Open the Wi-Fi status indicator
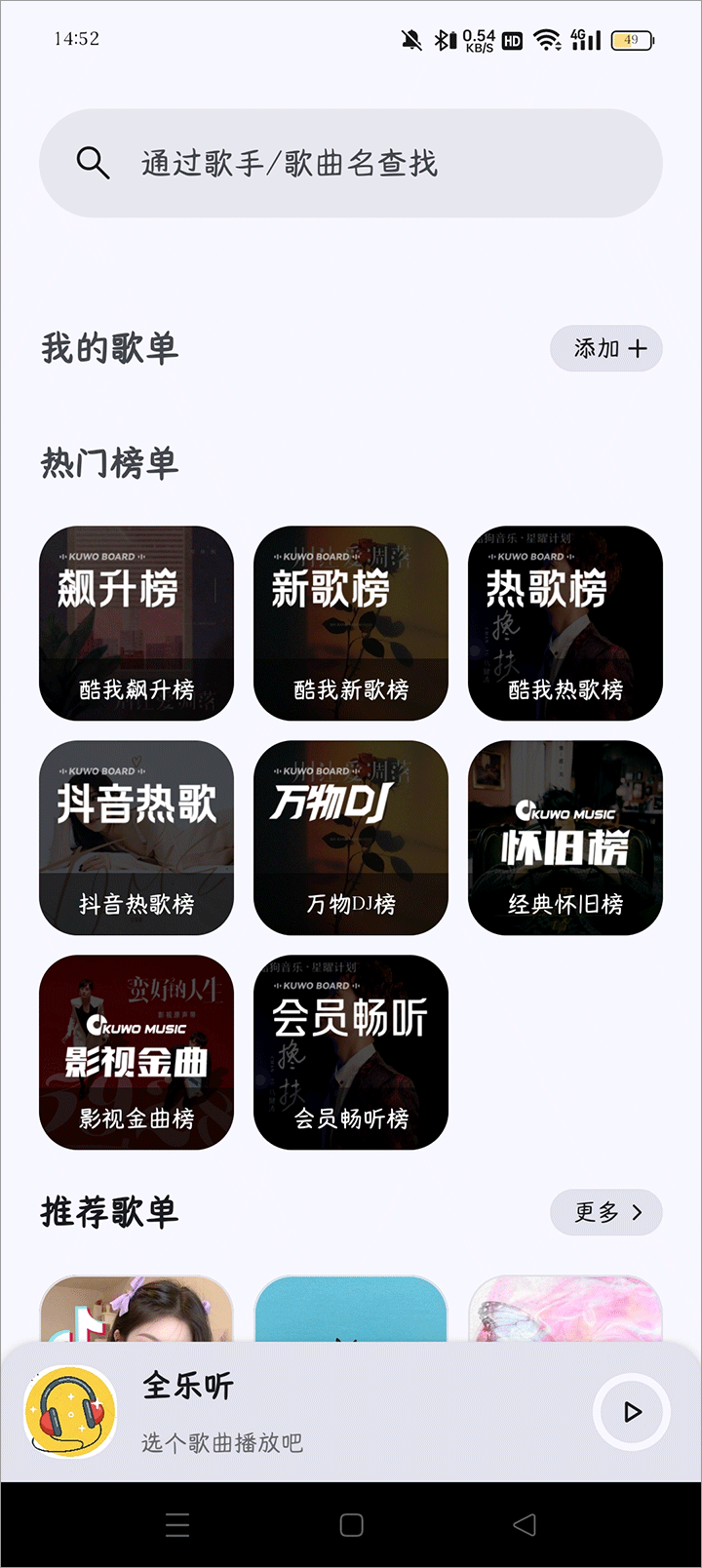 (x=545, y=41)
